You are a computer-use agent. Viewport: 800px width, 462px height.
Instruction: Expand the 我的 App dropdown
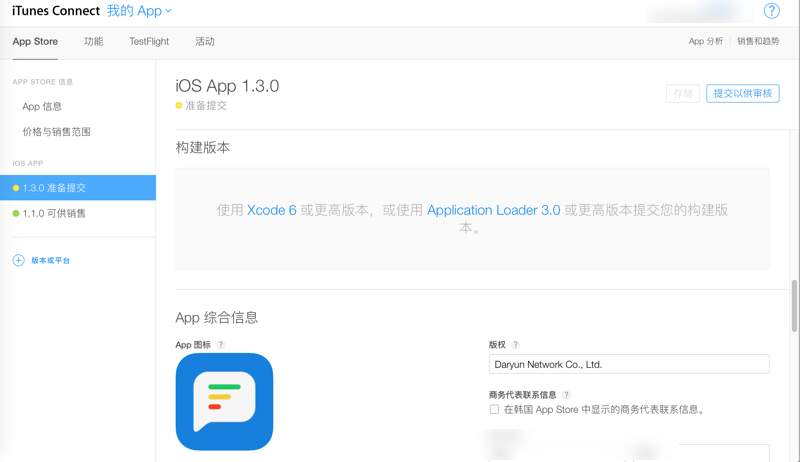pos(139,11)
